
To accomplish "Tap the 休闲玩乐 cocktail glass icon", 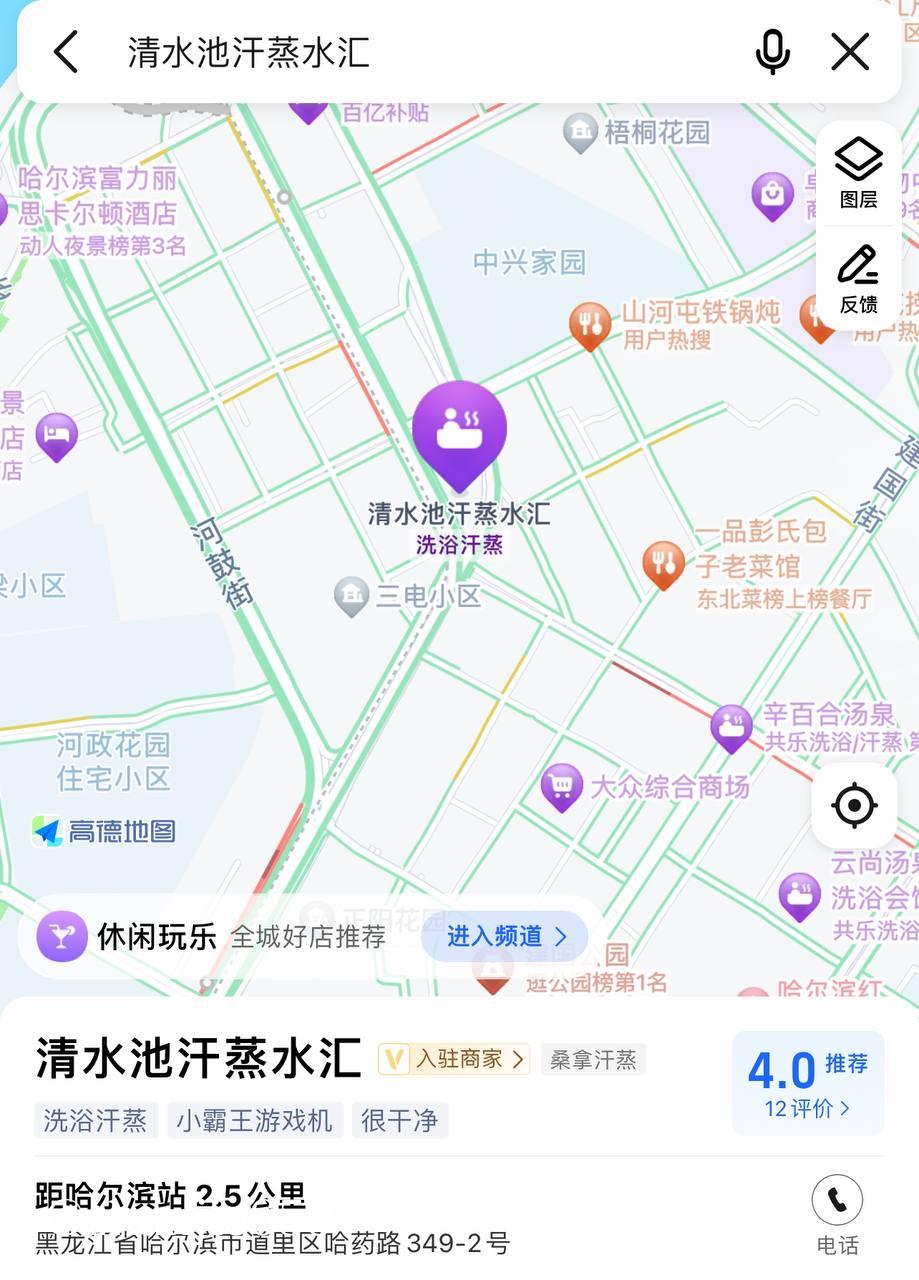I will coord(61,936).
